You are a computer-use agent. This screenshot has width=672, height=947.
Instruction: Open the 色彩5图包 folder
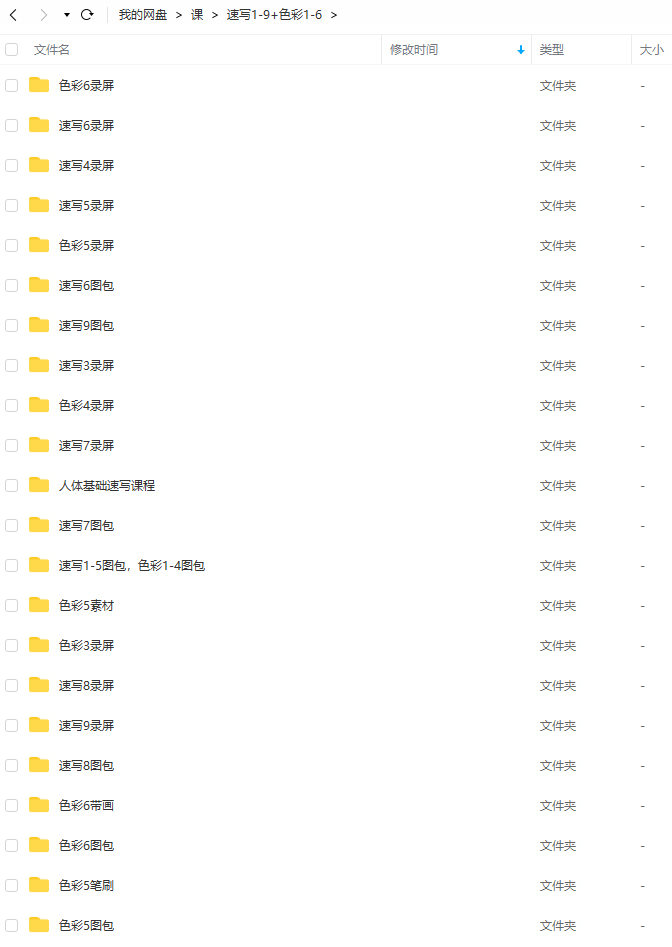86,926
